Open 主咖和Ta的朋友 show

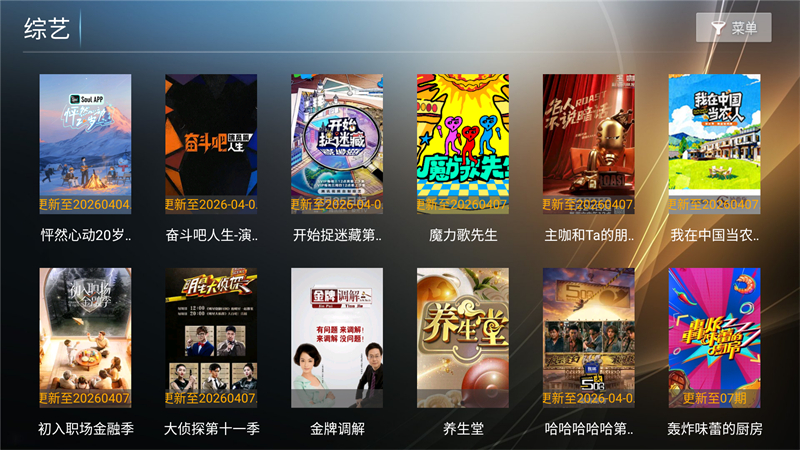(x=589, y=144)
